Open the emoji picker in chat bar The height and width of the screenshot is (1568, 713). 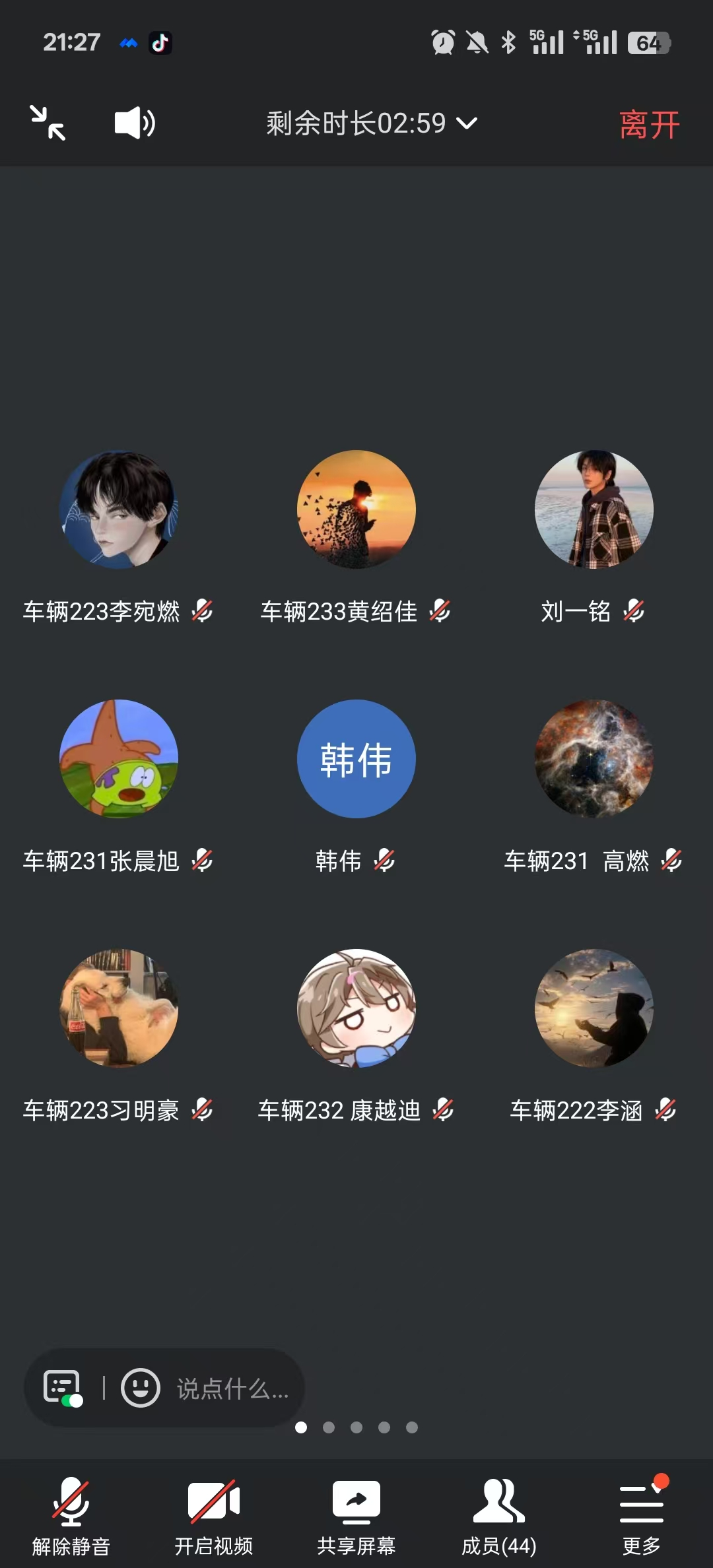pyautogui.click(x=140, y=1388)
